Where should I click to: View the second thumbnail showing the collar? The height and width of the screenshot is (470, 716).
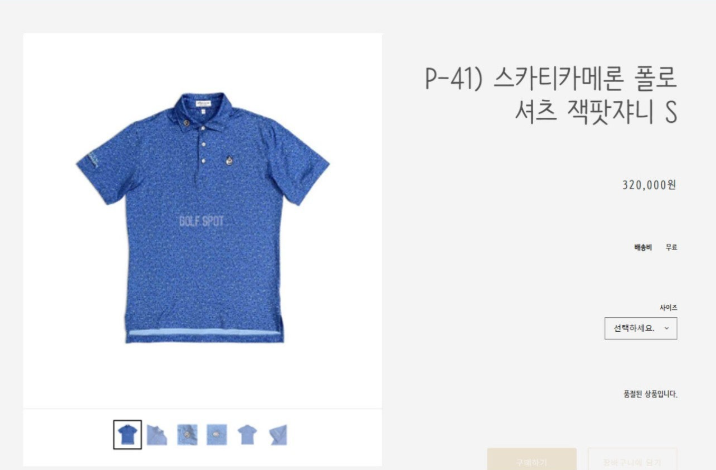157,435
